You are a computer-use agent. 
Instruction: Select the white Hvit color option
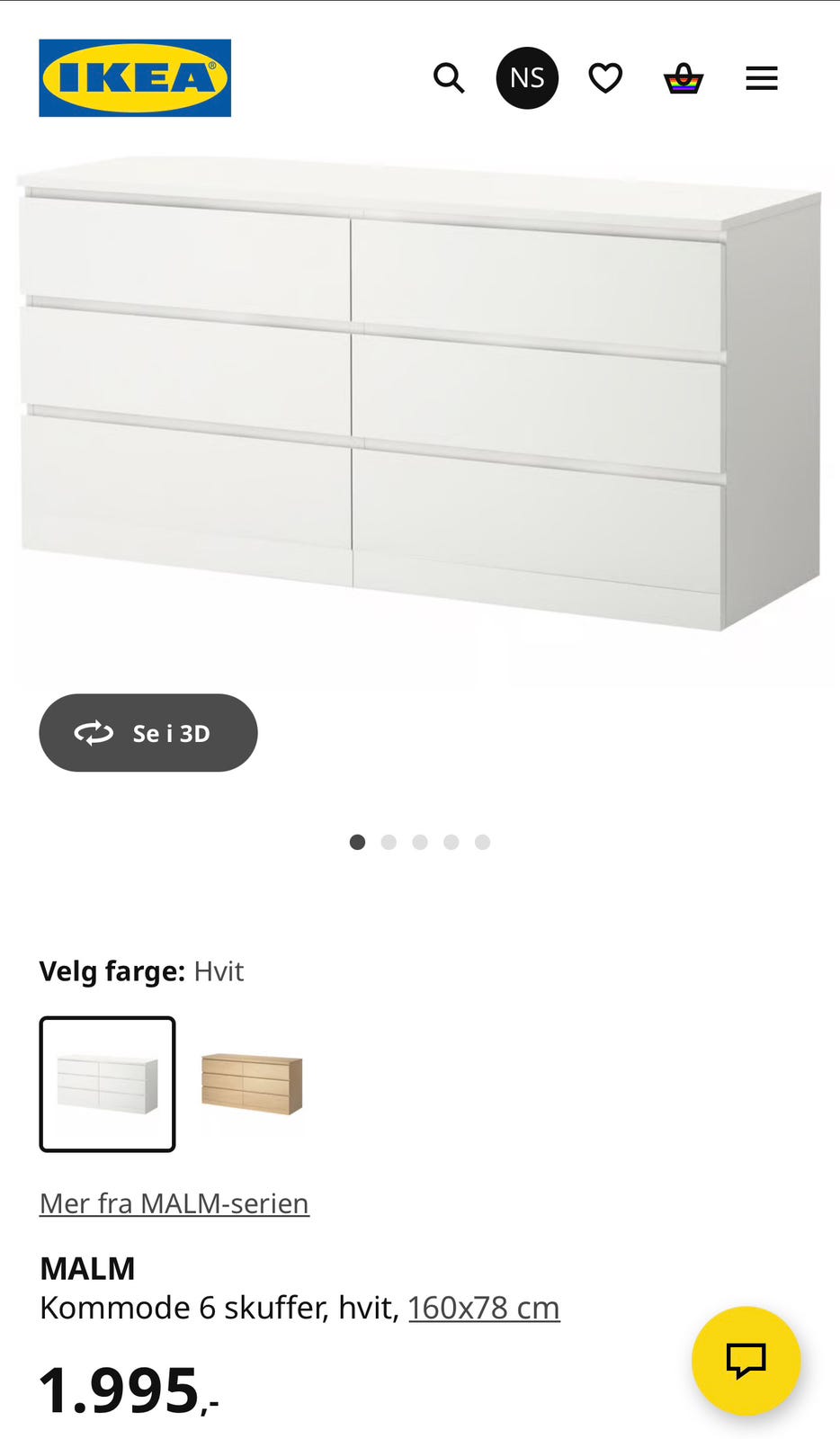[107, 1084]
